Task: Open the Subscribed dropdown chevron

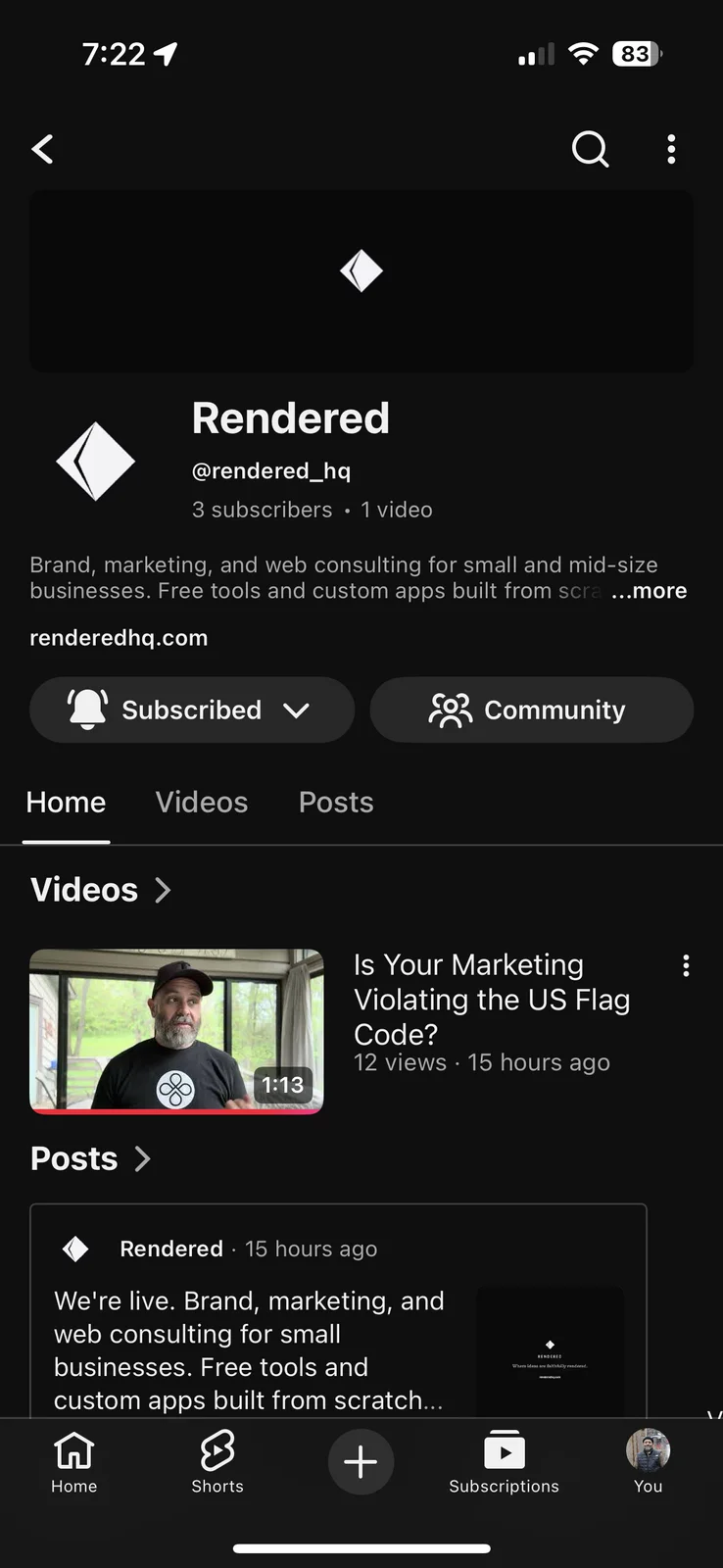Action: [x=297, y=710]
